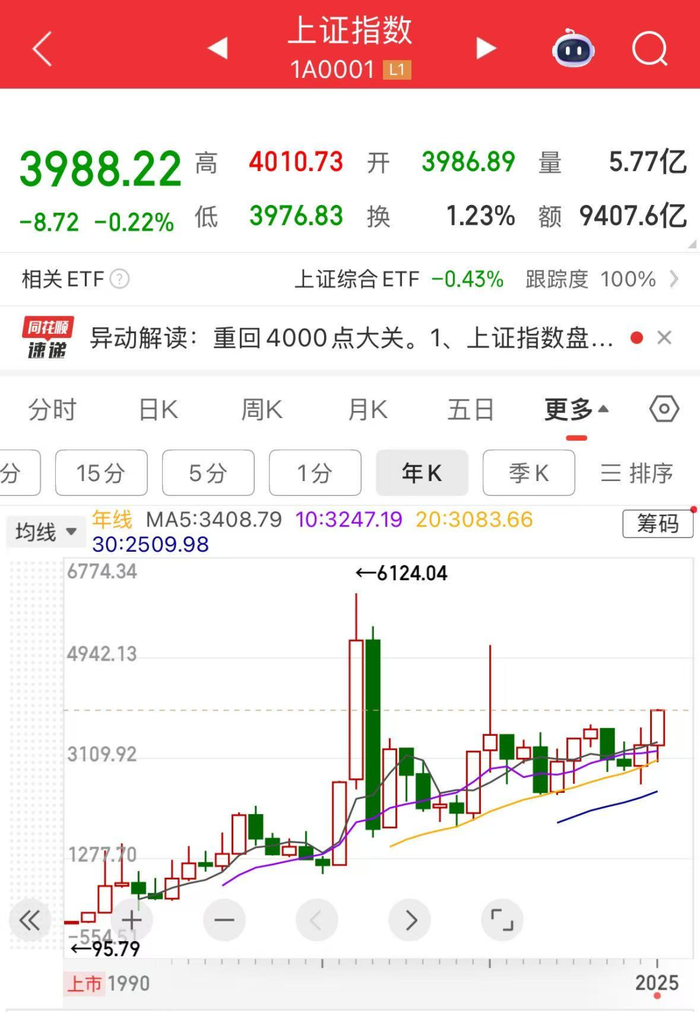Go back using the header arrow

click(42, 48)
